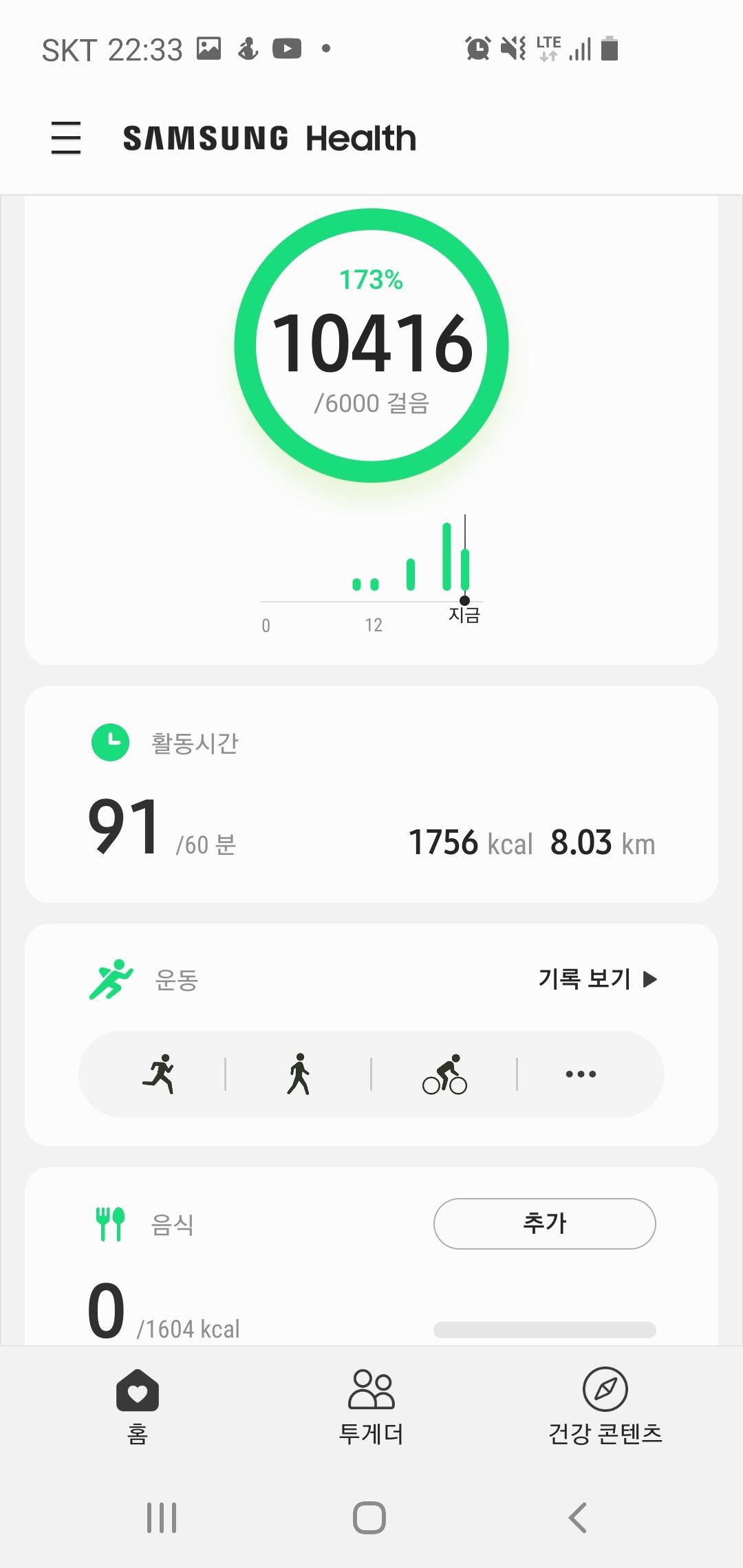Start a running workout

click(159, 1074)
